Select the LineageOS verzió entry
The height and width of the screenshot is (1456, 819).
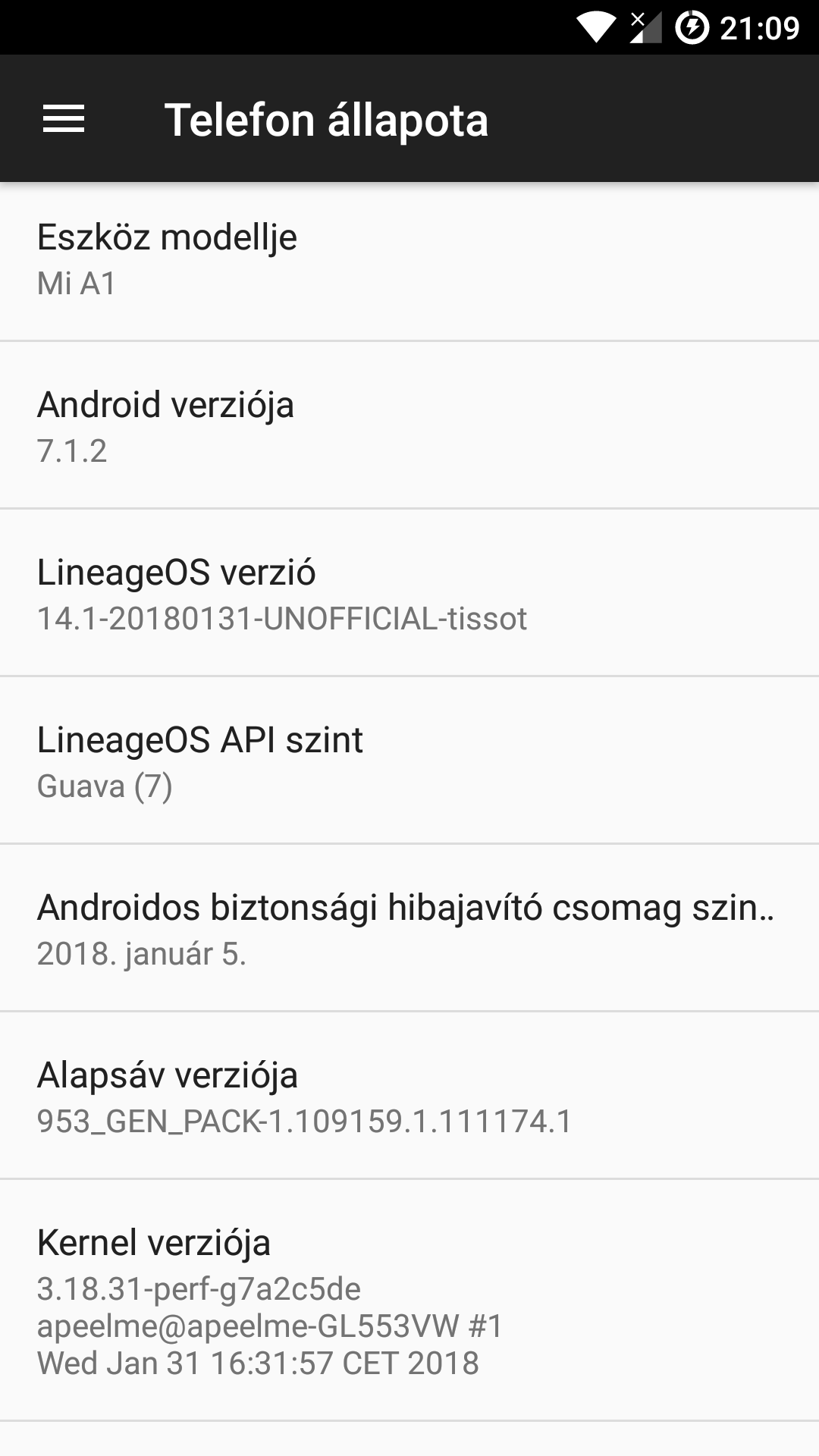pos(409,592)
